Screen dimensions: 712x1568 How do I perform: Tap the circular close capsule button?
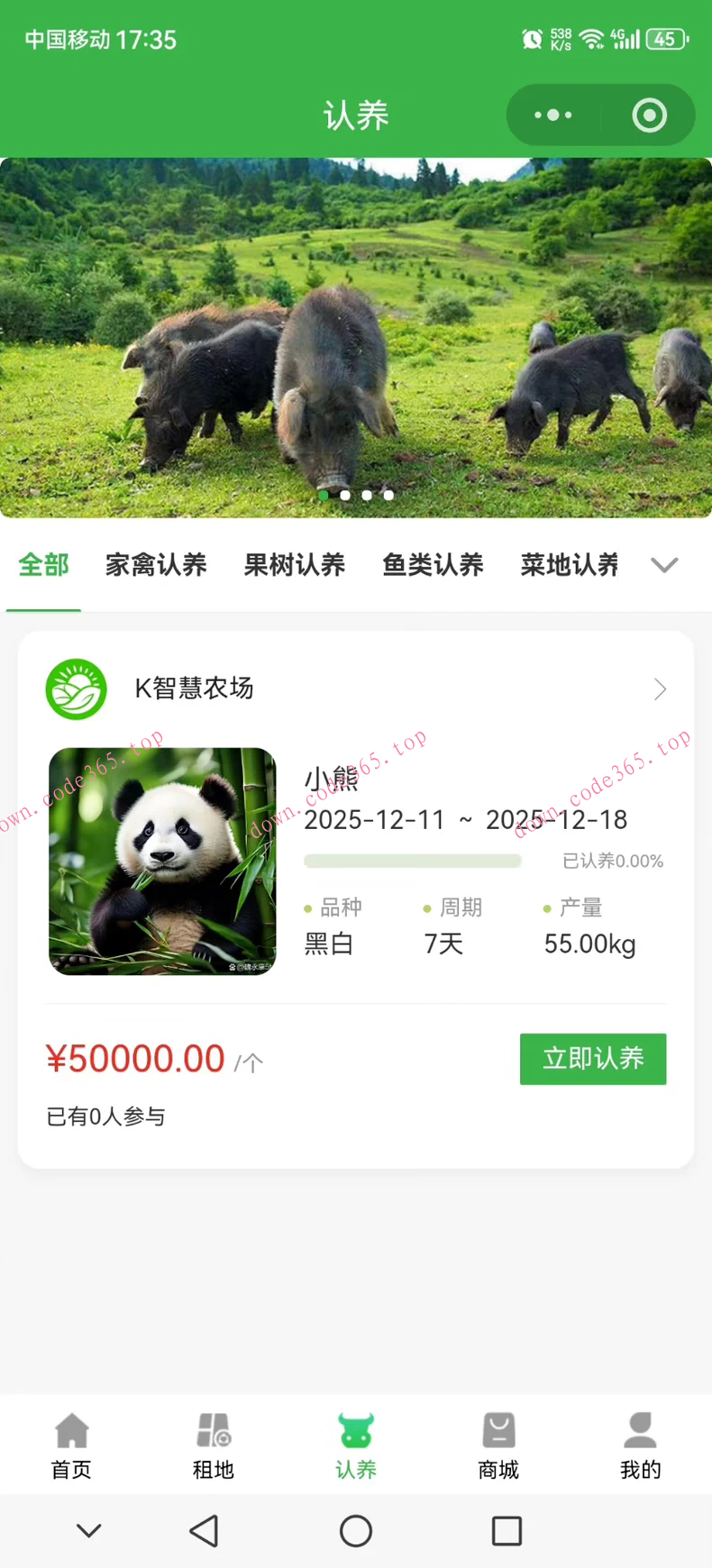(x=648, y=114)
